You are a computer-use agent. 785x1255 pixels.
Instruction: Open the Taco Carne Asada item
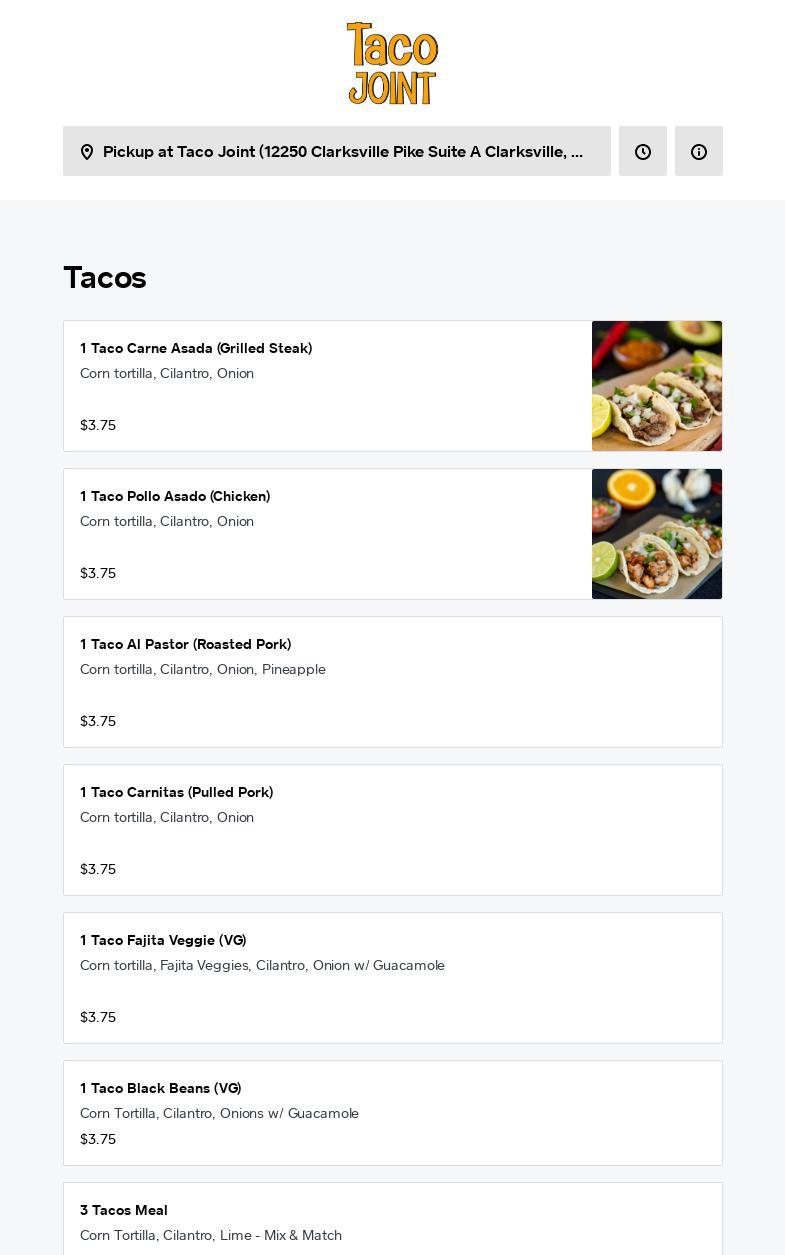392,386
